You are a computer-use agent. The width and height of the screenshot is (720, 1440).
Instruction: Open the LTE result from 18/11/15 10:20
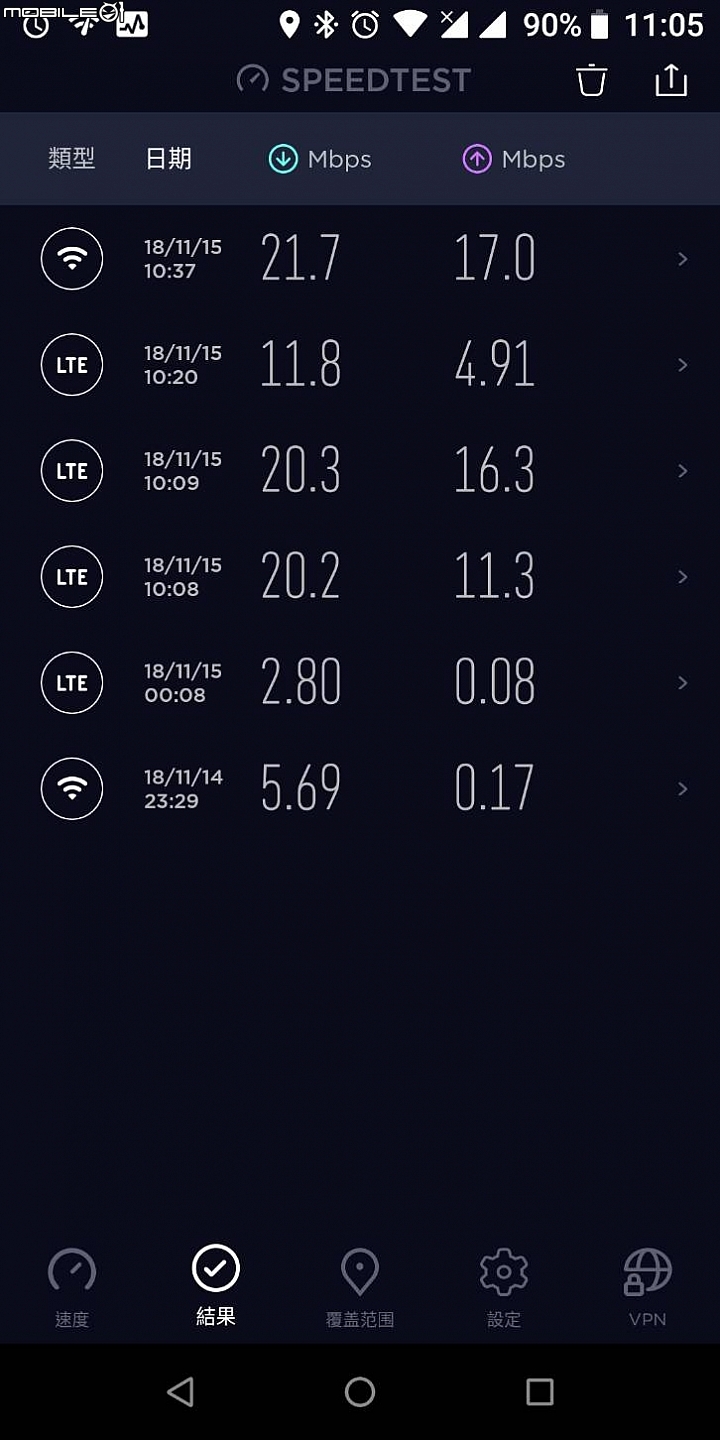pos(360,365)
